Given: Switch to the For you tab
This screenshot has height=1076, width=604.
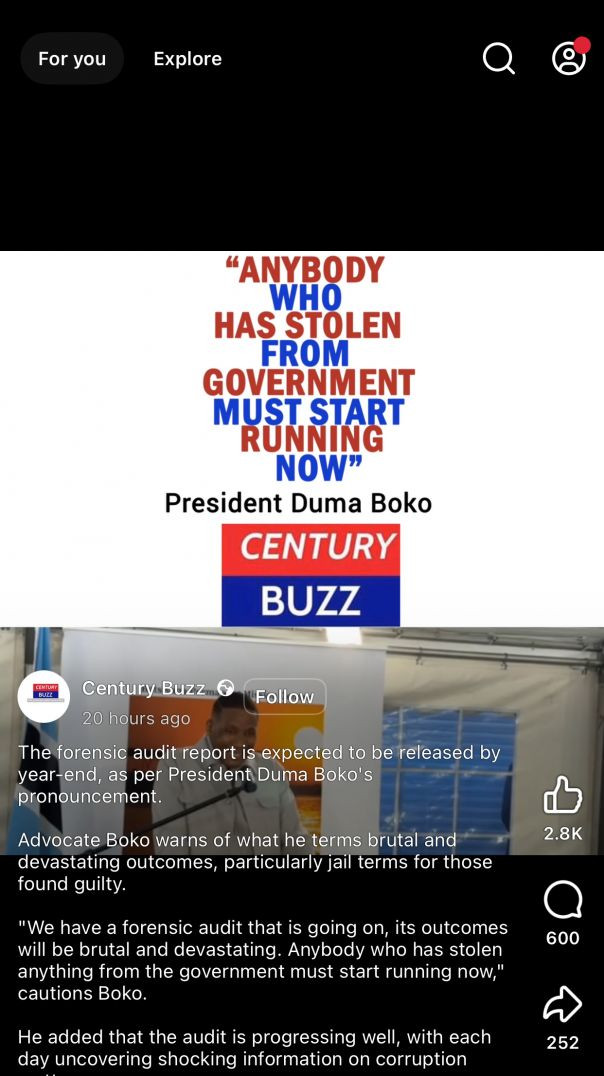Looking at the screenshot, I should click(x=72, y=59).
